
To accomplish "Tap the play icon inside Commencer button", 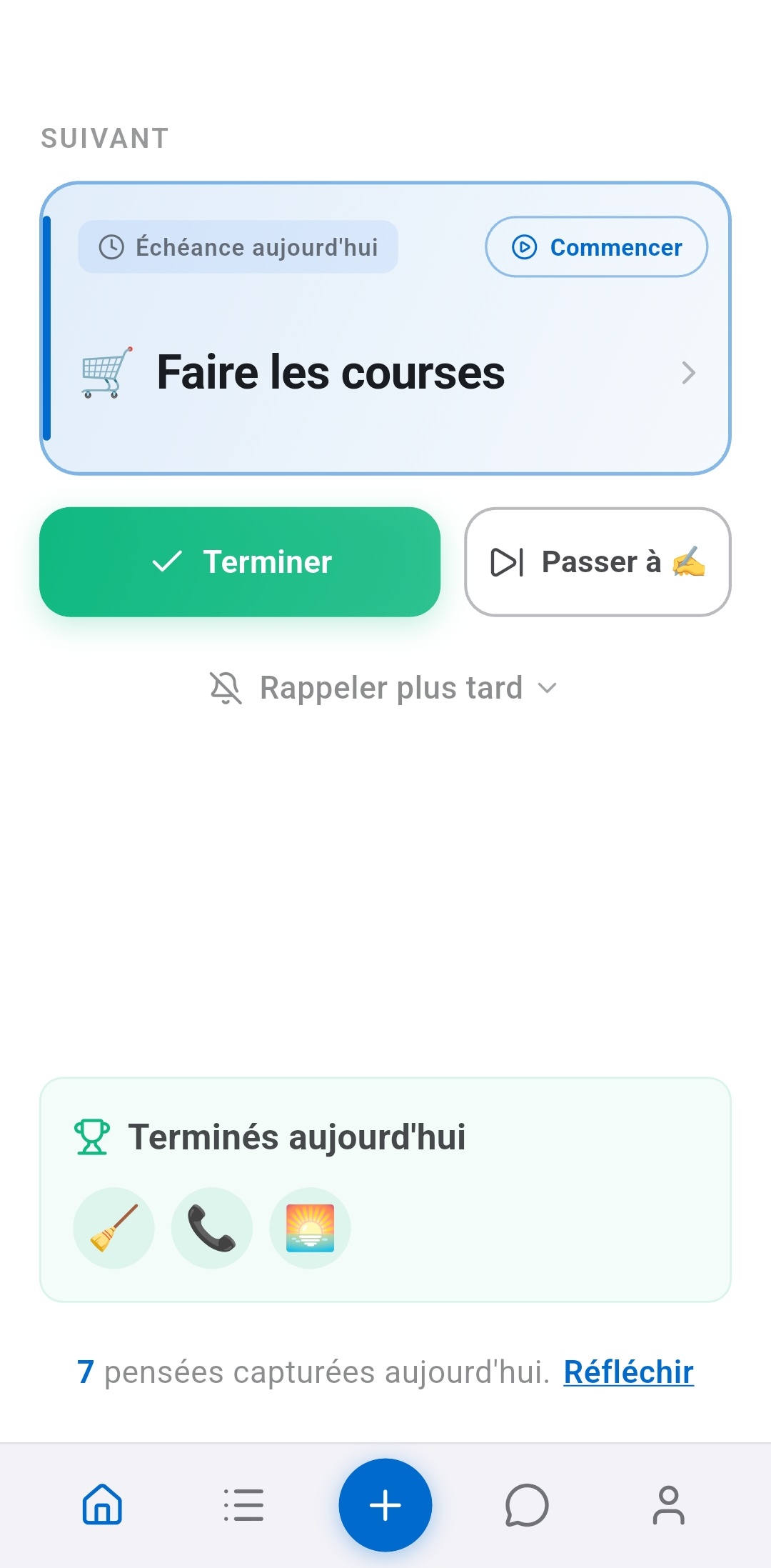I will [x=523, y=247].
